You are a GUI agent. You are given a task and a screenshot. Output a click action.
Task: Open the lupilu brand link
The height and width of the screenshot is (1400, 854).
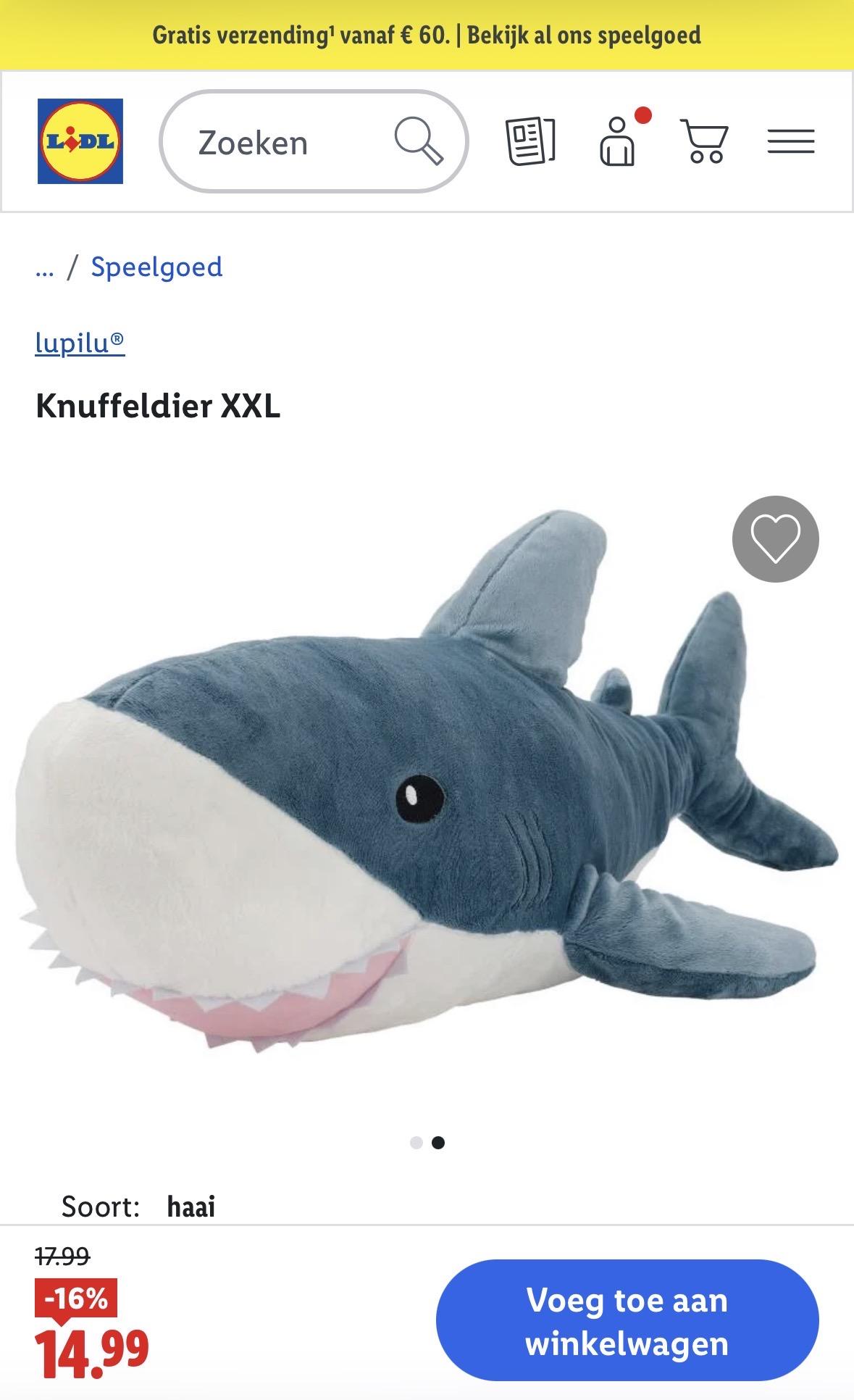80,343
